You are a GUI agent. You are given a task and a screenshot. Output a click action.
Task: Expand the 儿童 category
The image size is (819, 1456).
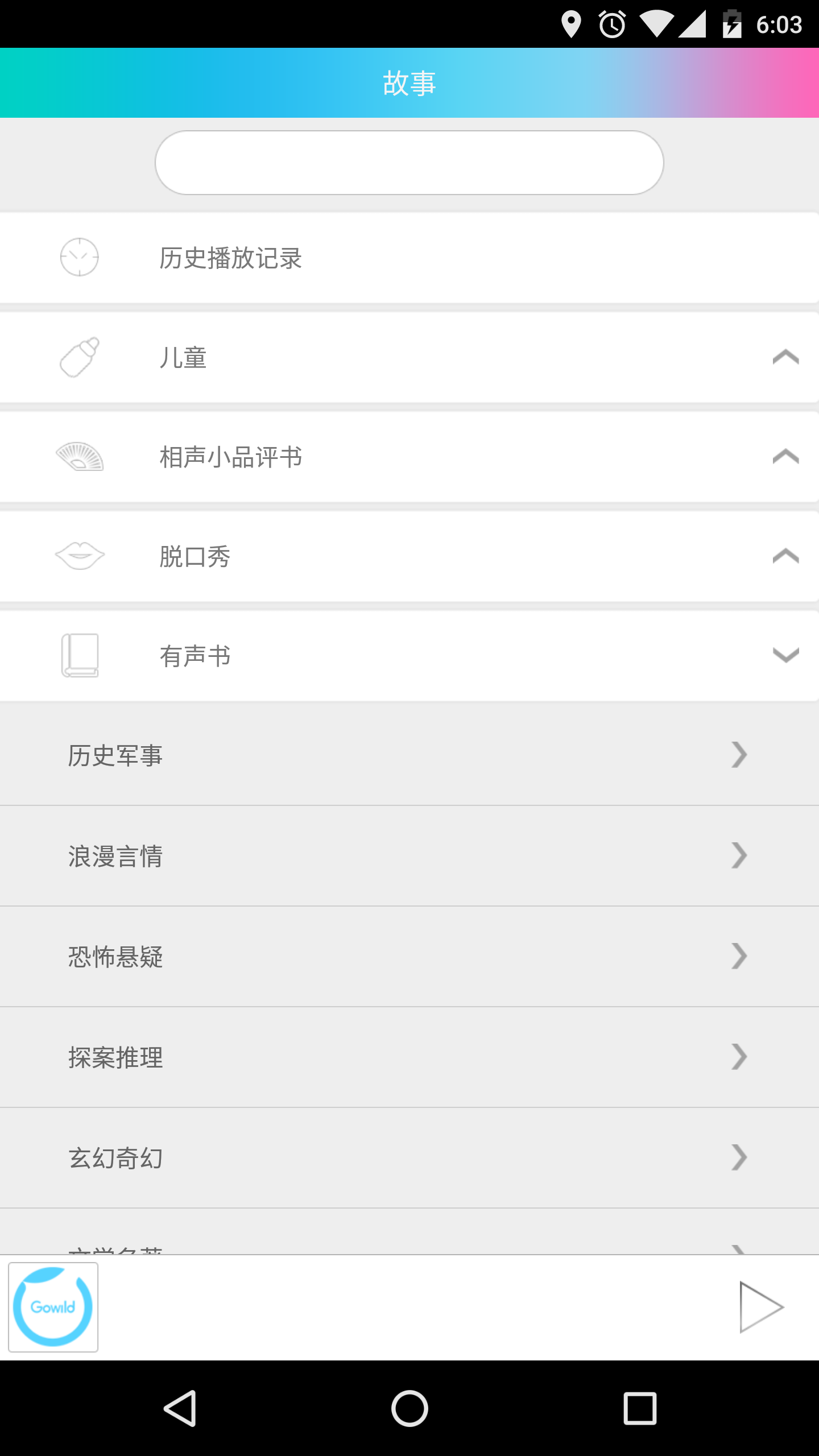409,357
